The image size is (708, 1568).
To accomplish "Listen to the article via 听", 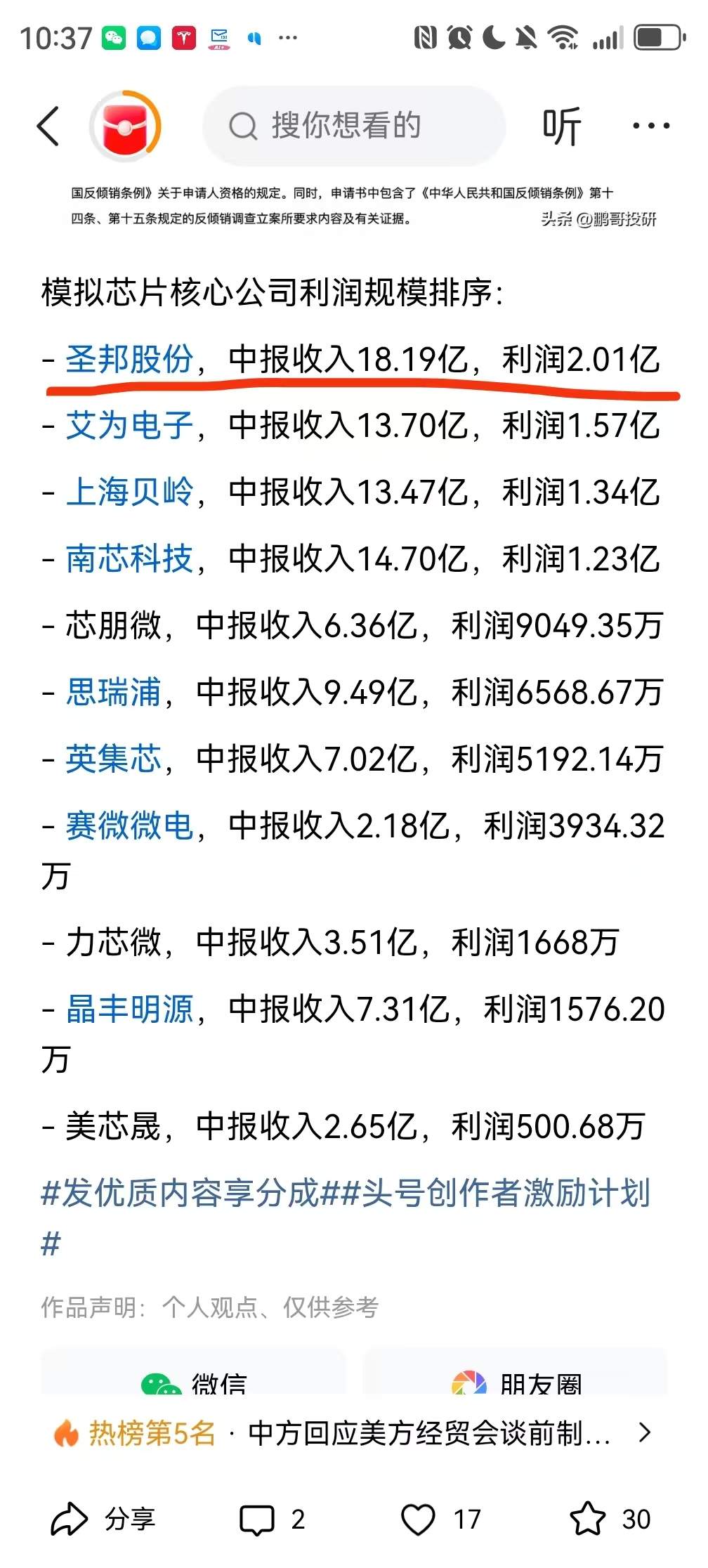I will tap(562, 126).
